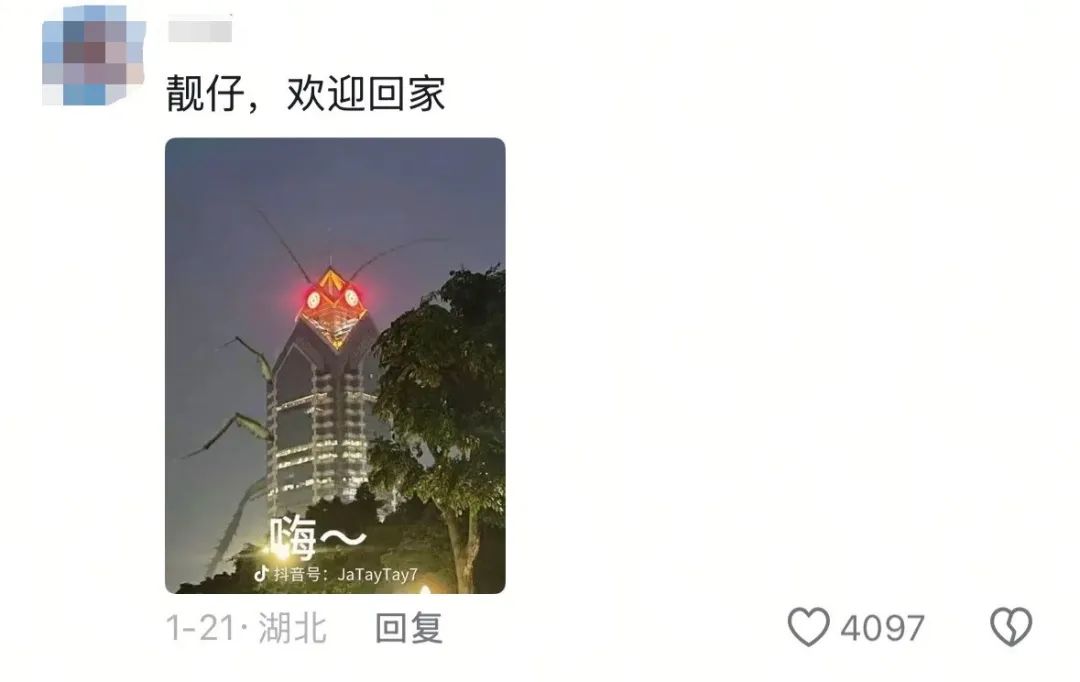
Task: Open the attached building image in the comment
Action: (x=335, y=365)
